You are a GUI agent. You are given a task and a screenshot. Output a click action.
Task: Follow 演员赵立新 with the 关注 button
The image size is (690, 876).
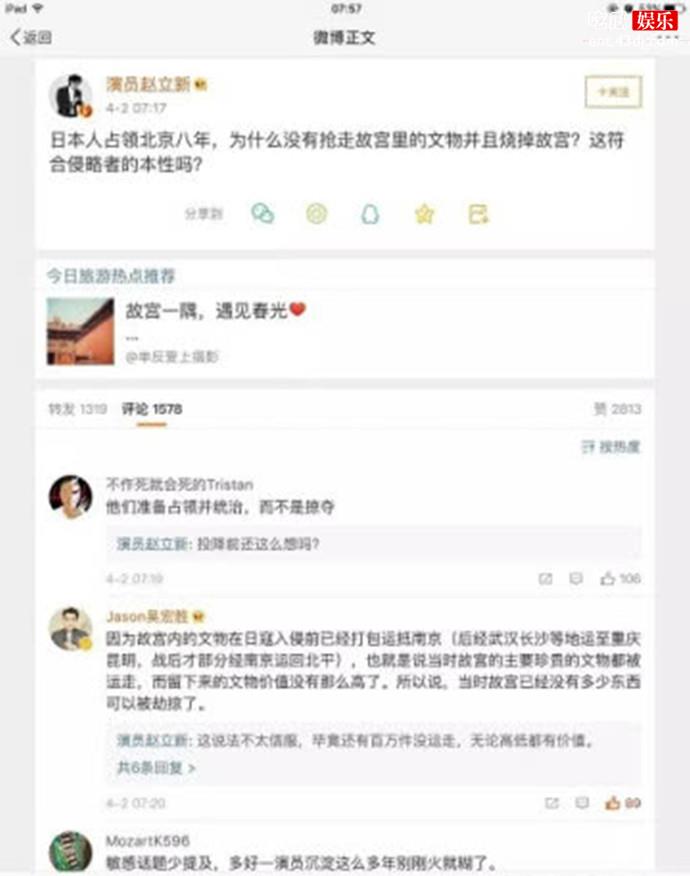(613, 92)
